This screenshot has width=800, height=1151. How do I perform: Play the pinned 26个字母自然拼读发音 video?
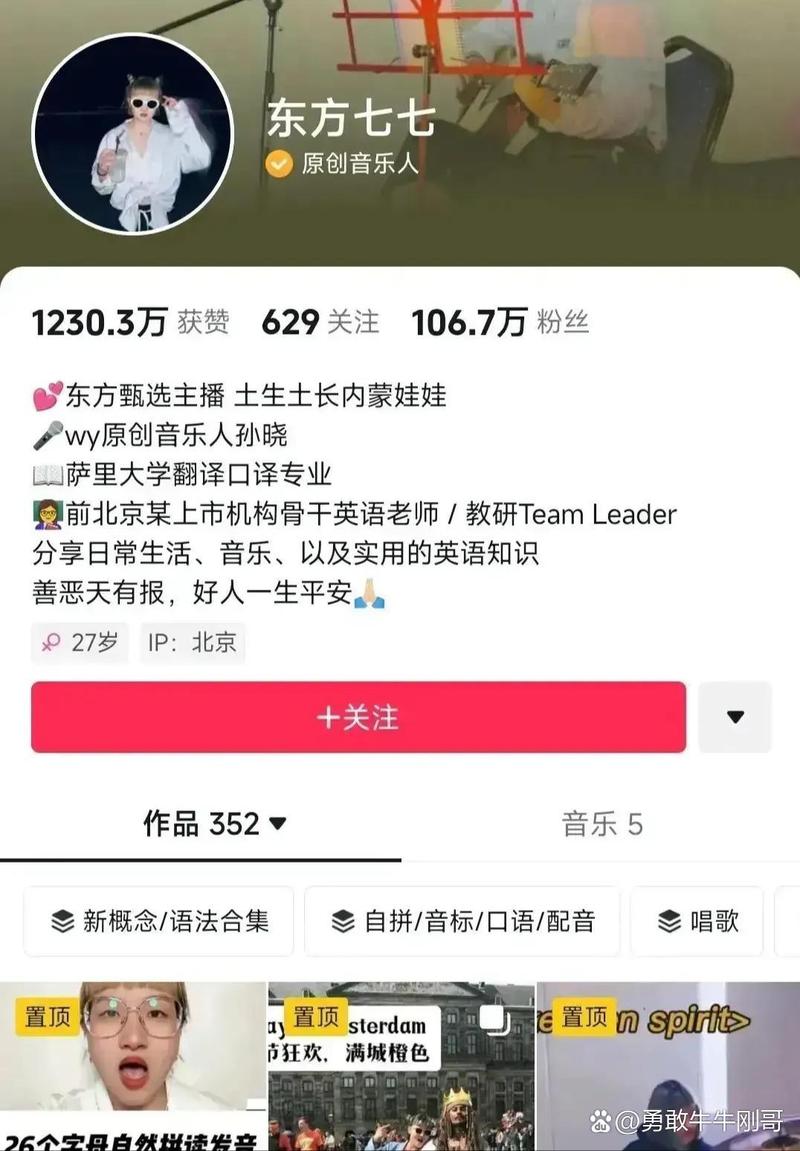click(133, 1070)
